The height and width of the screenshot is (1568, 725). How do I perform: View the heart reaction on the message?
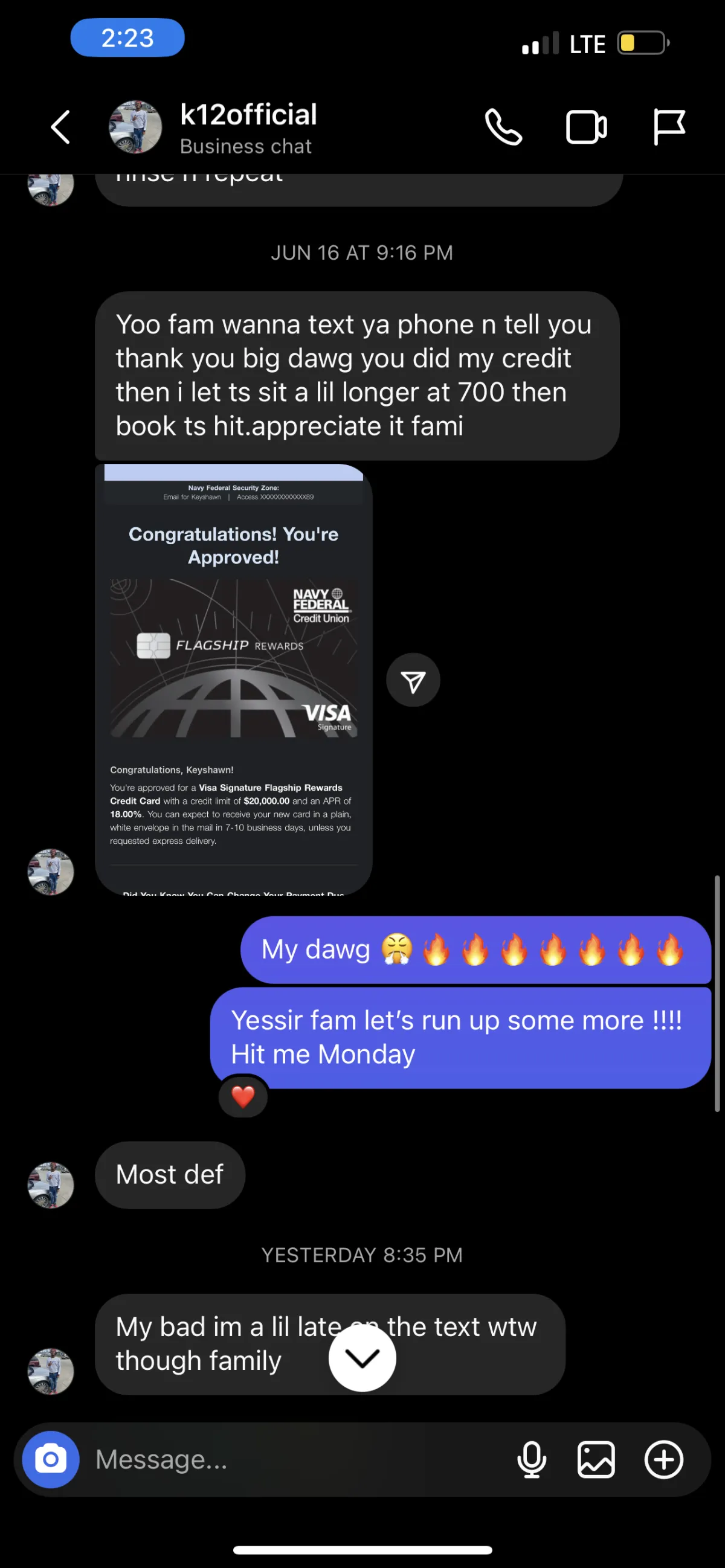(243, 1096)
